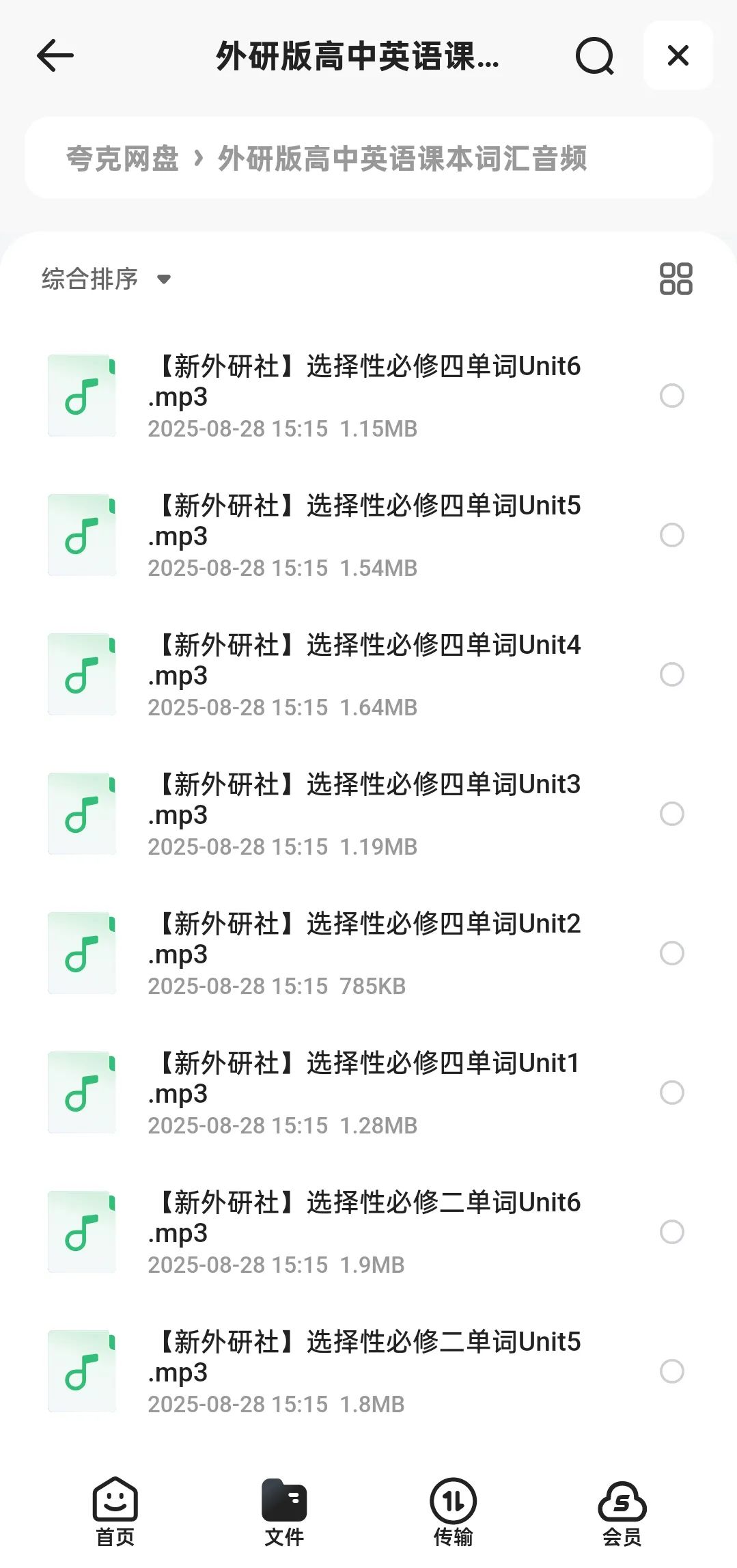
Task: Click the music icon of 选择性必修四单词Unit1.mp3
Action: pyautogui.click(x=81, y=1093)
